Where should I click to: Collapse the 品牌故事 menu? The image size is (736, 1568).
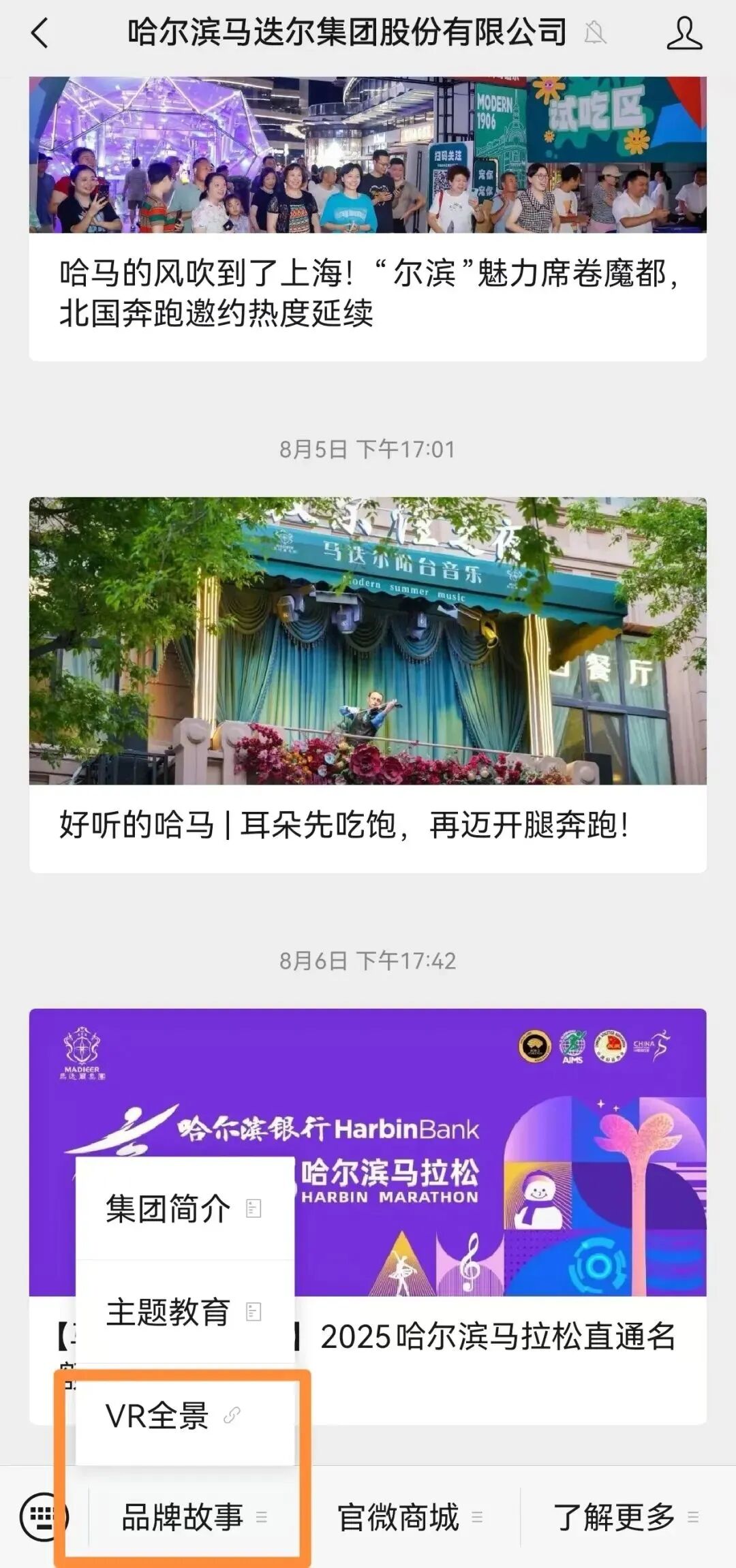194,1518
